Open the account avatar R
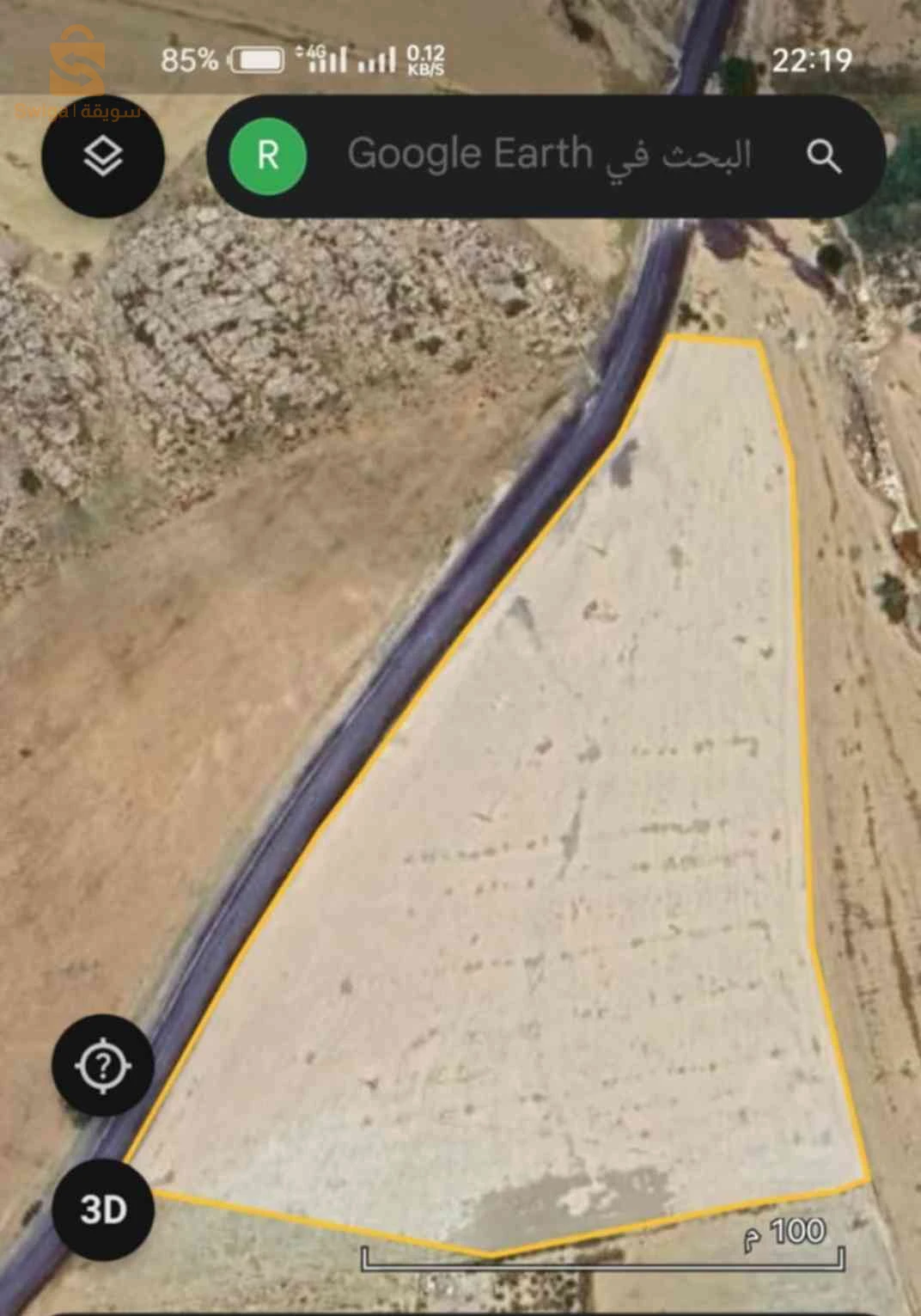The width and height of the screenshot is (921, 1316). (x=268, y=156)
